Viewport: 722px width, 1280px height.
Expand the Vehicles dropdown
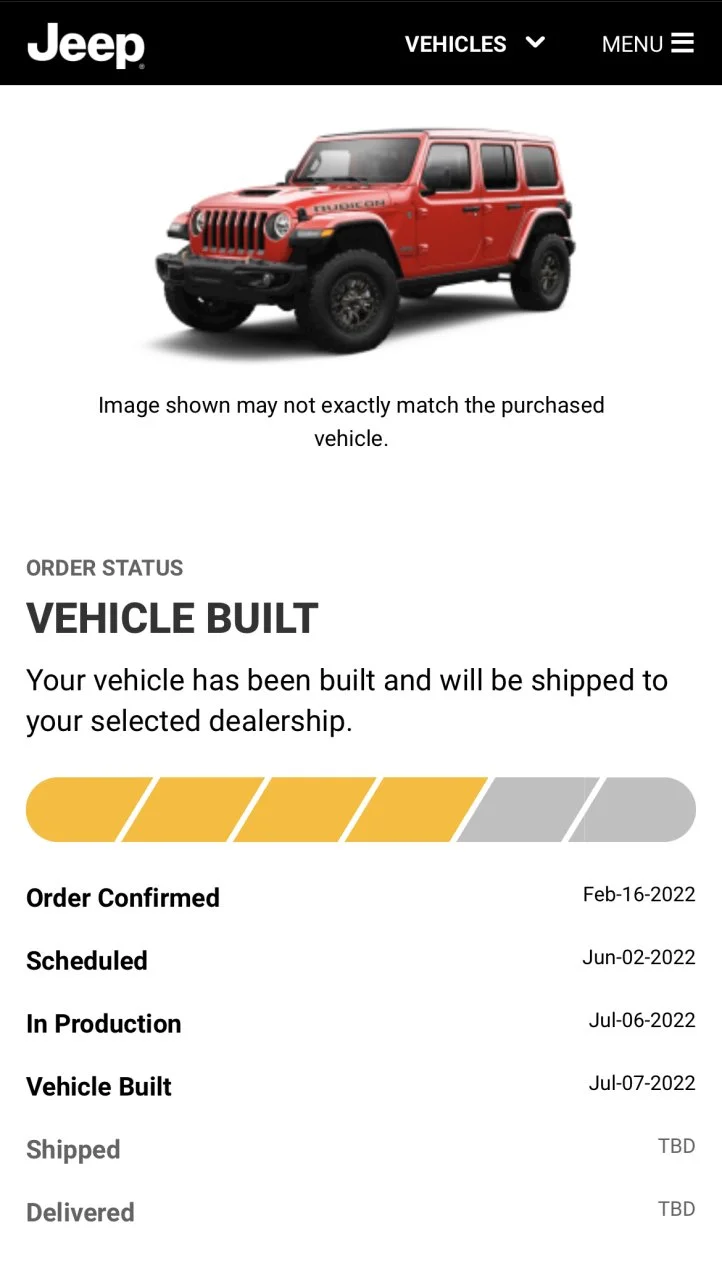474,44
